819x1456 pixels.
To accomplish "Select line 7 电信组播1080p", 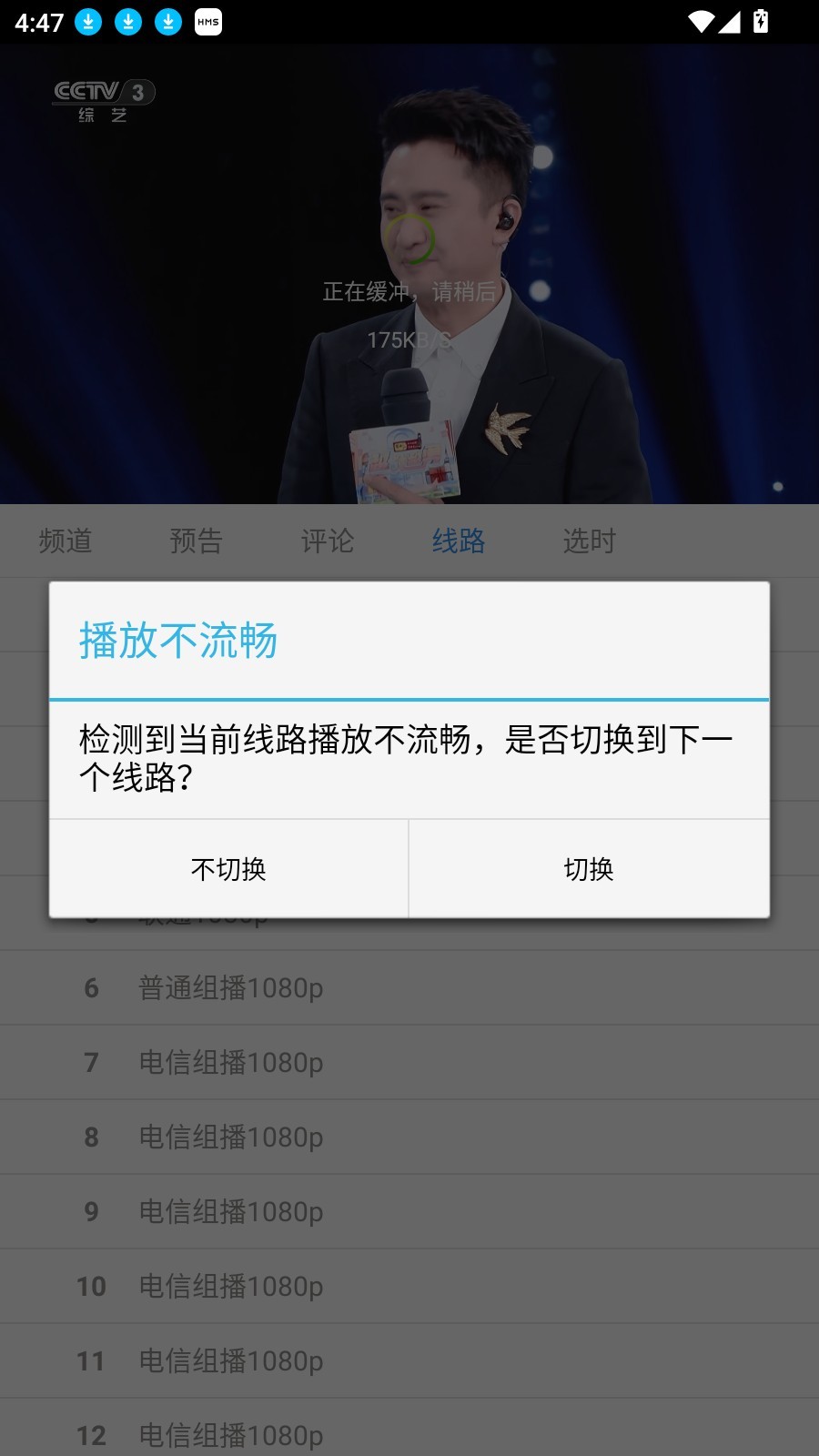I will [x=230, y=1062].
